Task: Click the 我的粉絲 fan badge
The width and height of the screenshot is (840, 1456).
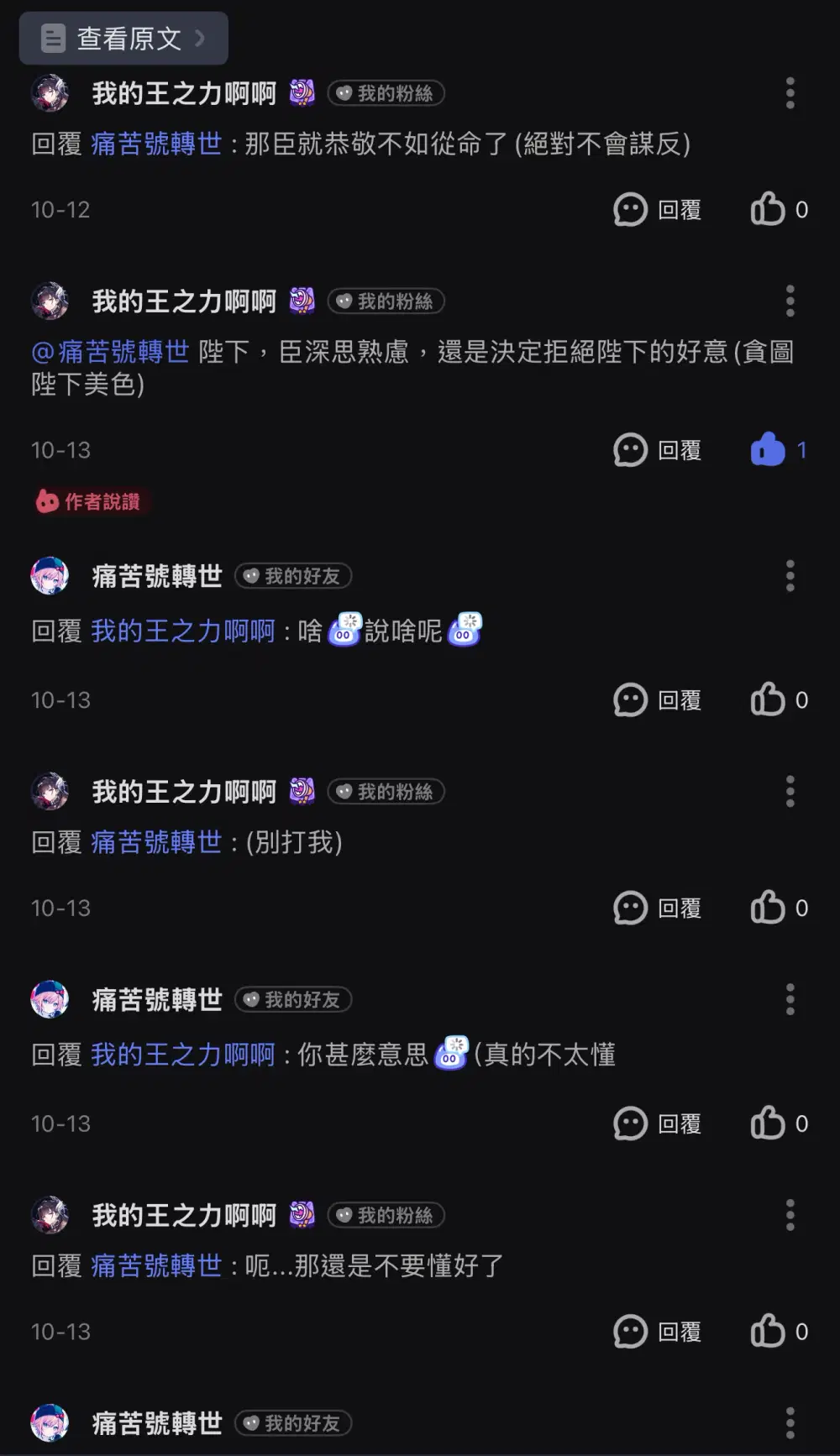Action: tap(385, 93)
